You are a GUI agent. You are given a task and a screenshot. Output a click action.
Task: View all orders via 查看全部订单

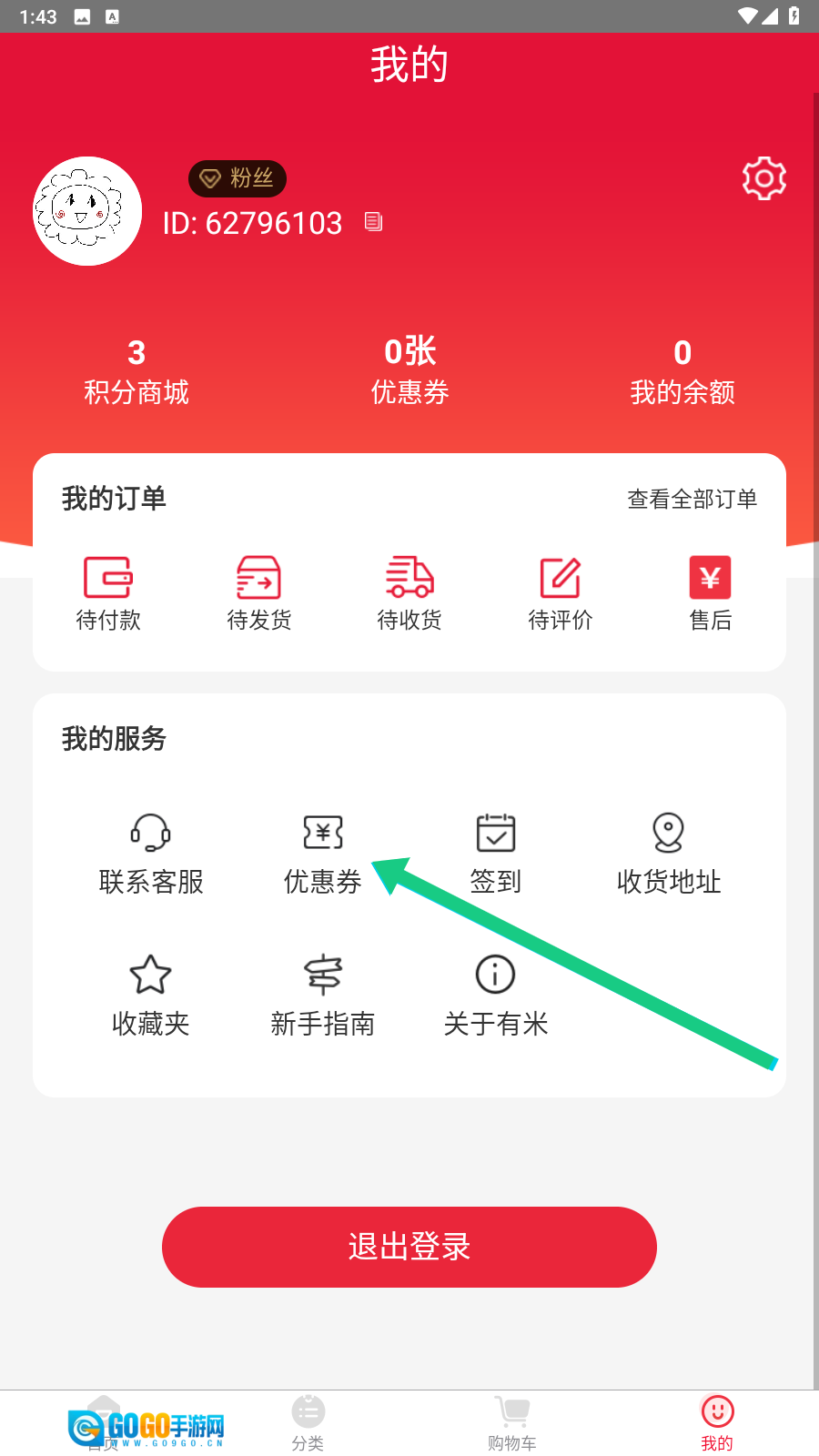pos(692,499)
